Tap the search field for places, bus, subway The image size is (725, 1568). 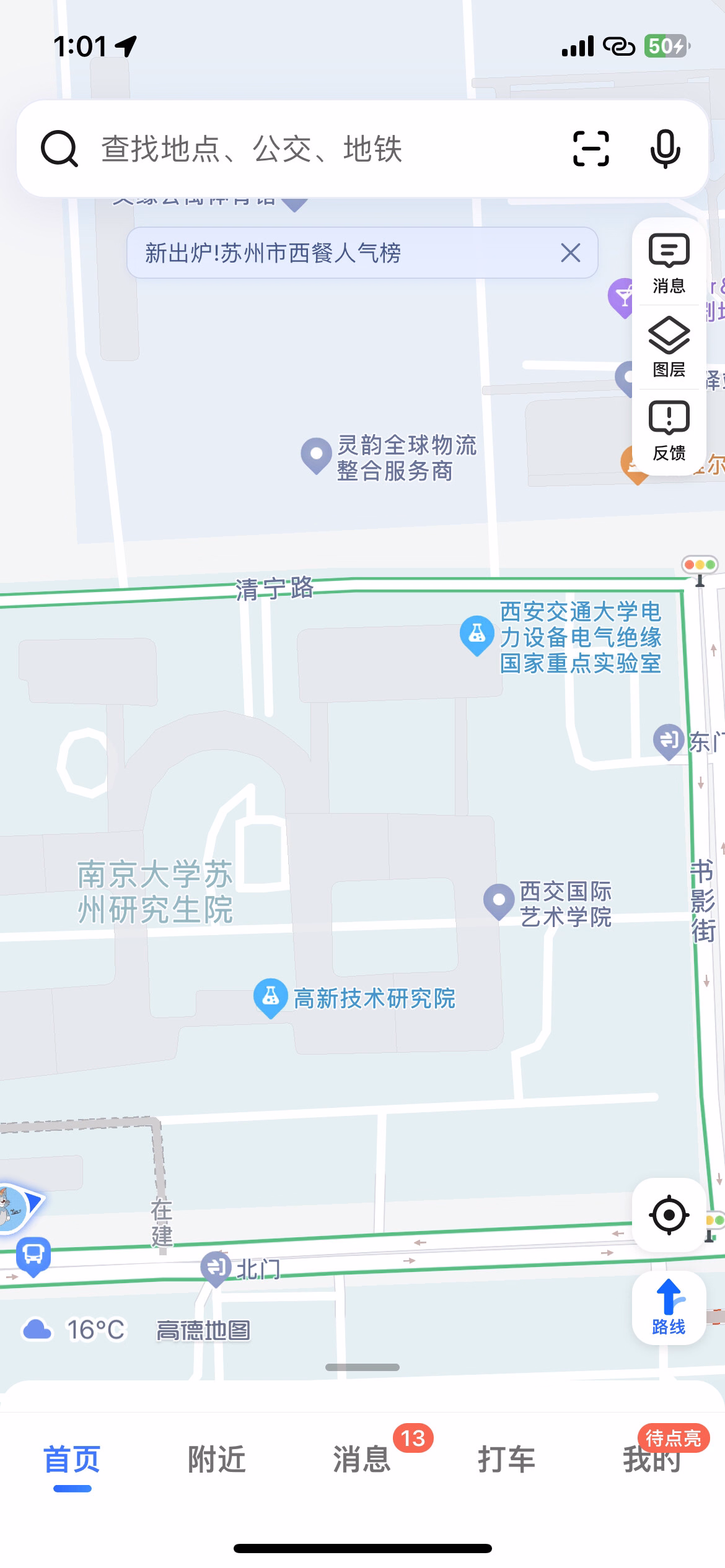tap(304, 149)
